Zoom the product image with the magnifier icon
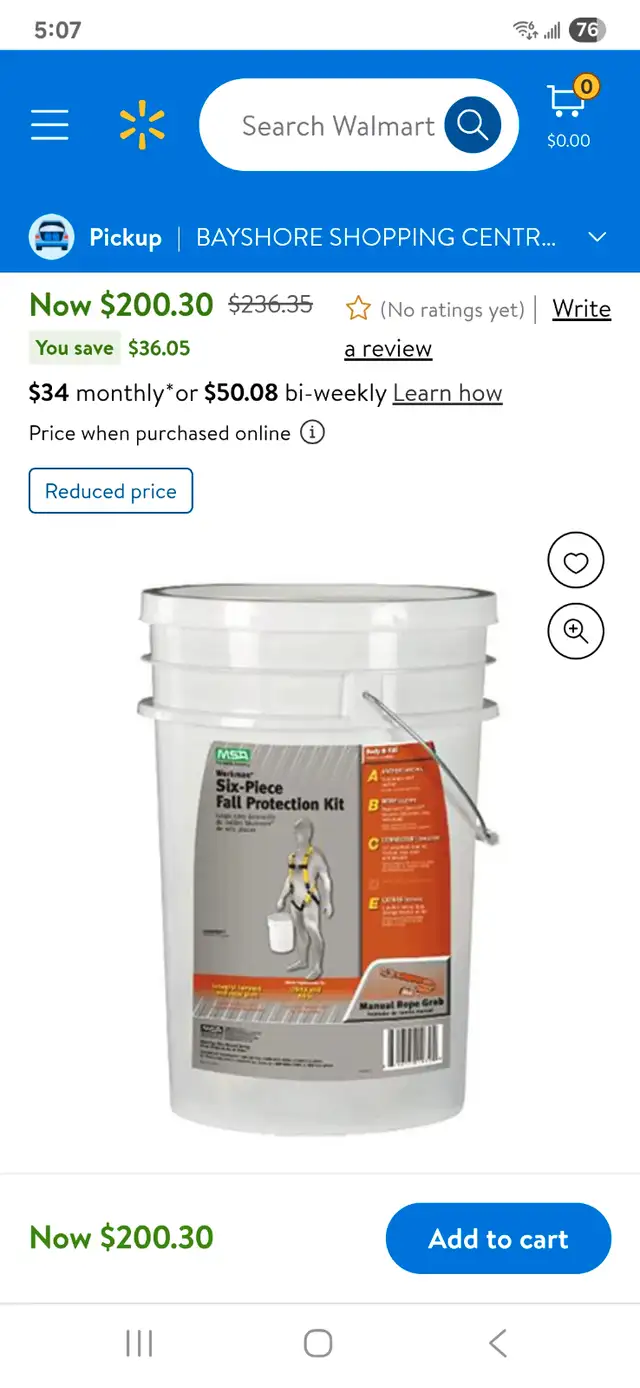 [576, 631]
